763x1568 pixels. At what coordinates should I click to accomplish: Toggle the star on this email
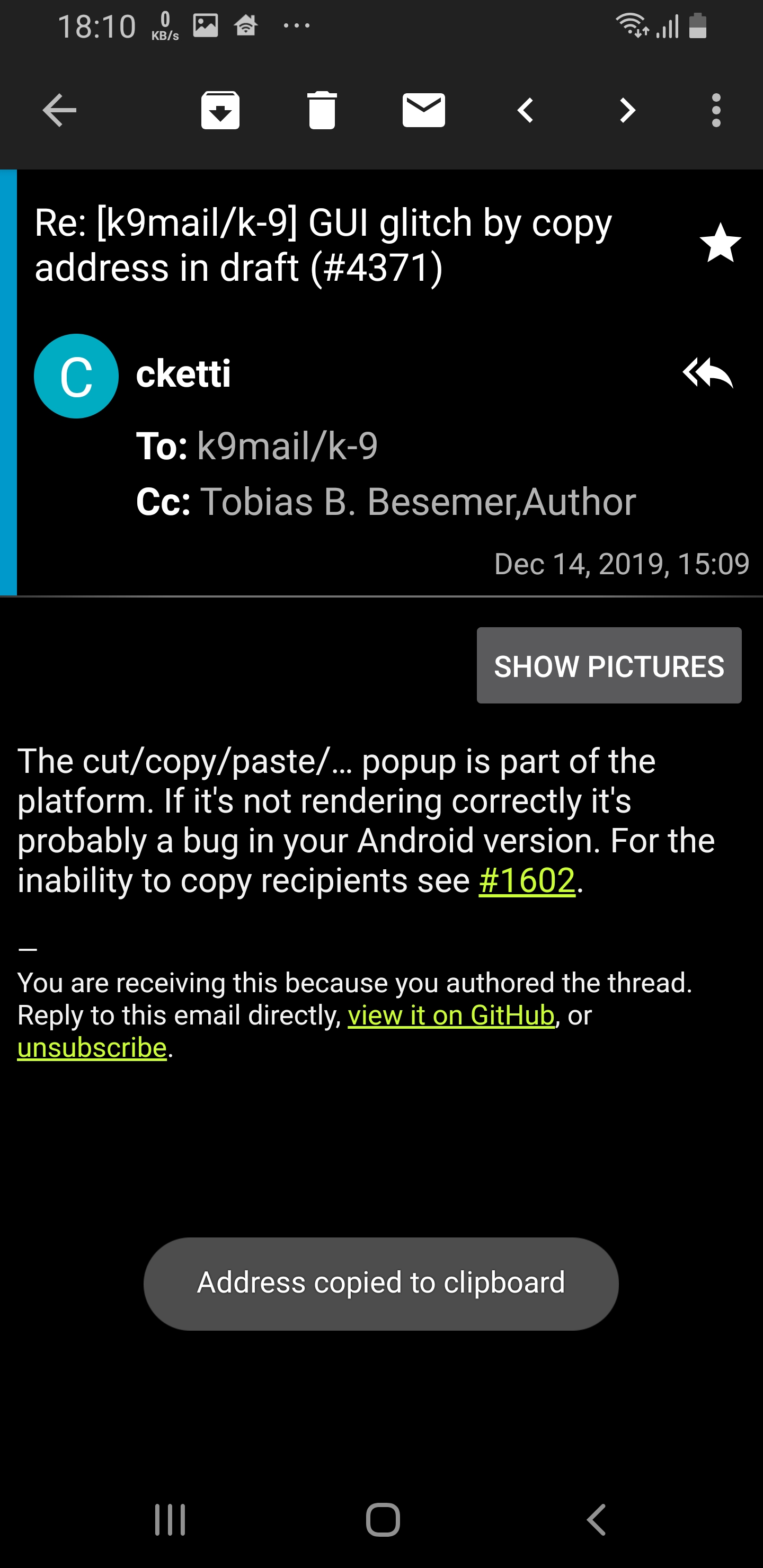721,244
